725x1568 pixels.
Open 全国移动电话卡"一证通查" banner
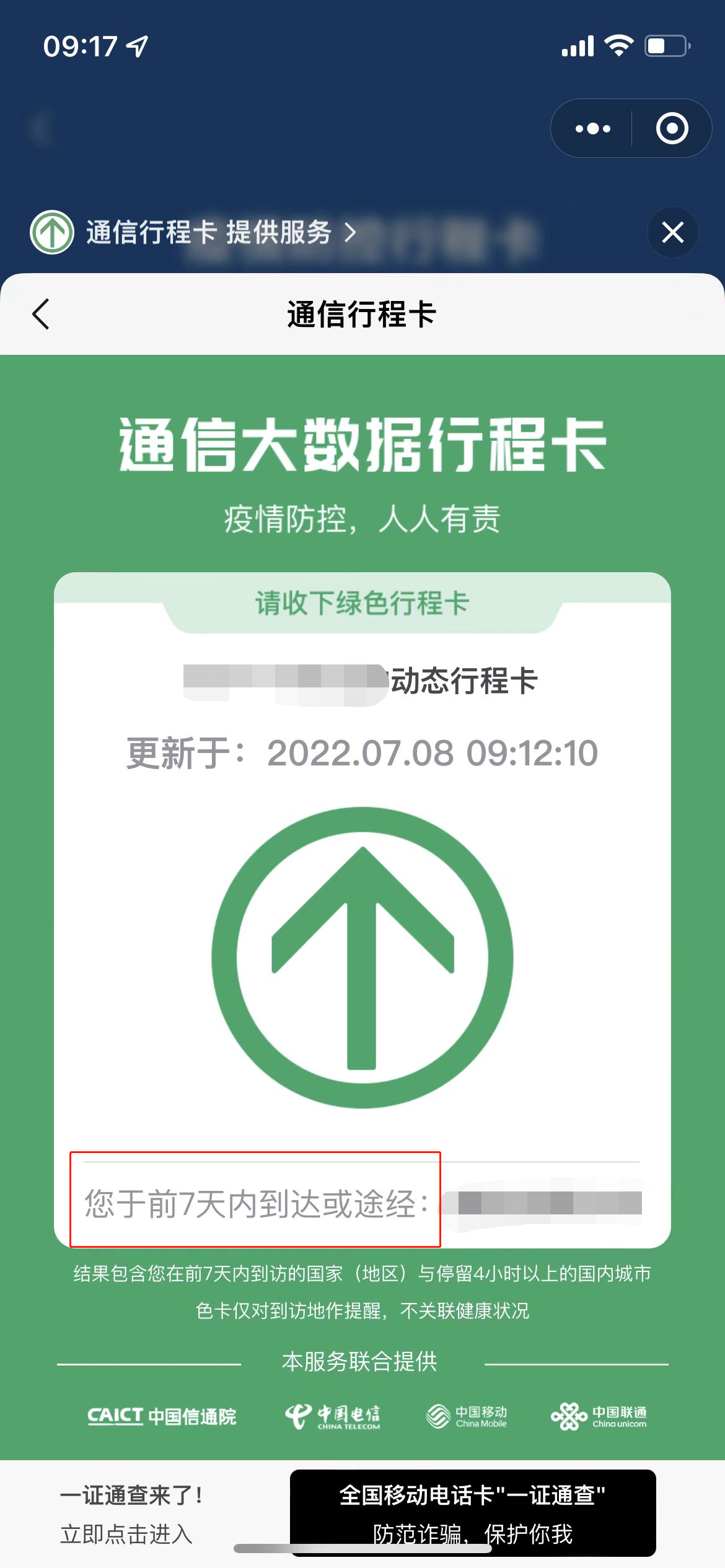coord(472,1512)
